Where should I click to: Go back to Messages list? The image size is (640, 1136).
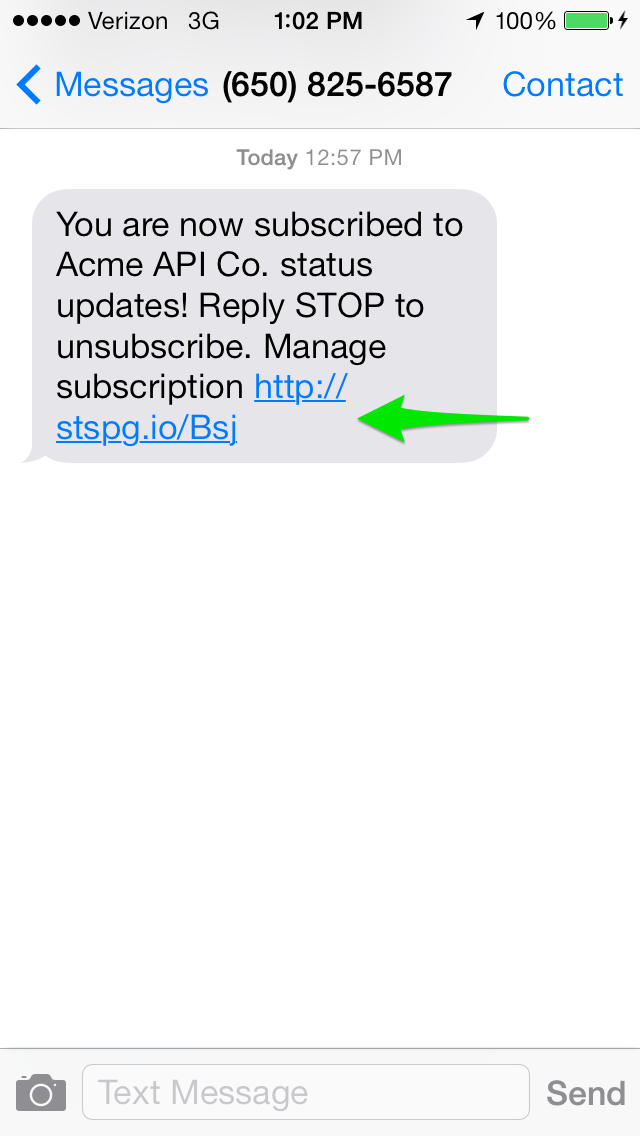[112, 85]
